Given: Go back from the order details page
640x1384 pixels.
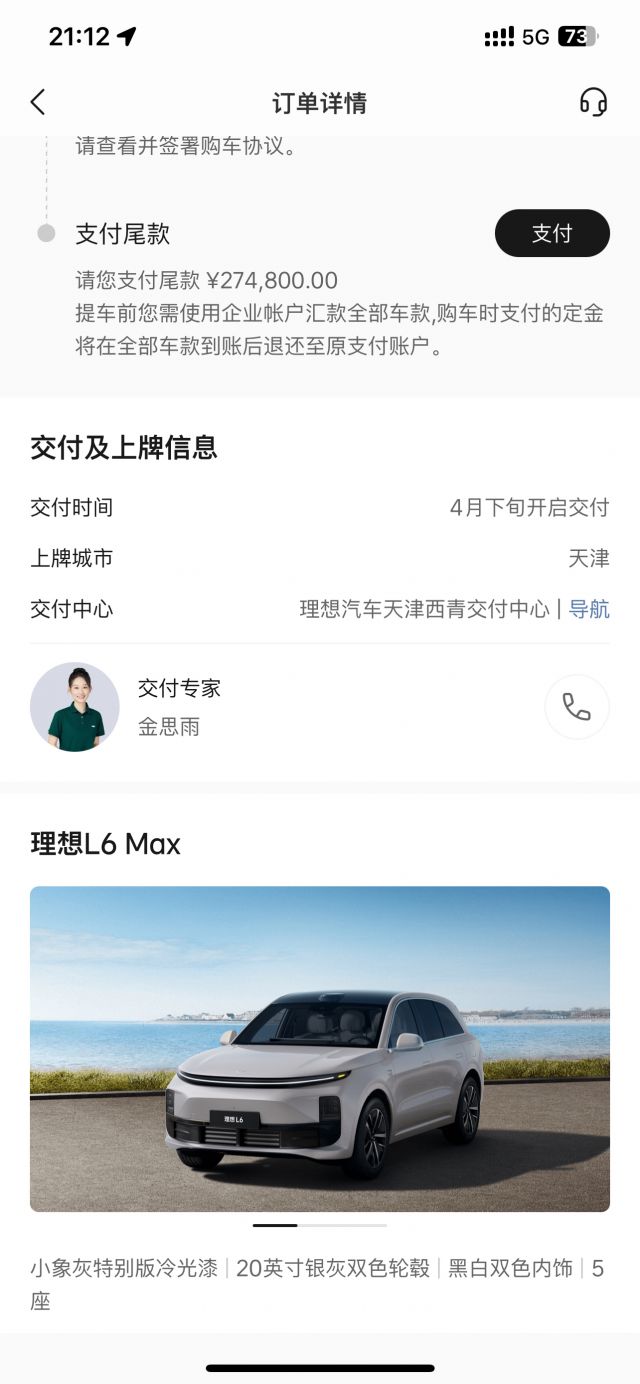Looking at the screenshot, I should pyautogui.click(x=38, y=102).
